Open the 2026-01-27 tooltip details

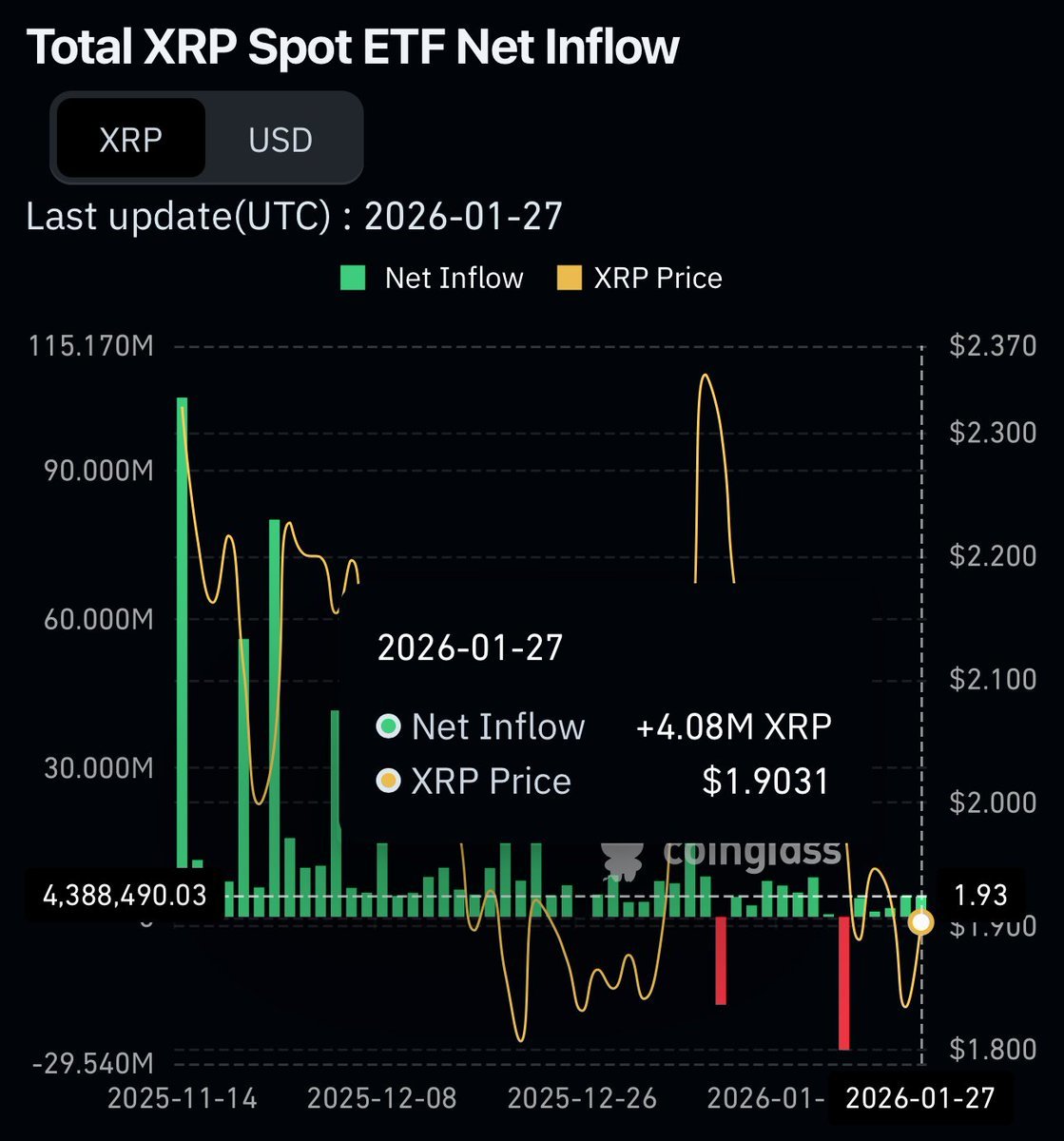470,647
